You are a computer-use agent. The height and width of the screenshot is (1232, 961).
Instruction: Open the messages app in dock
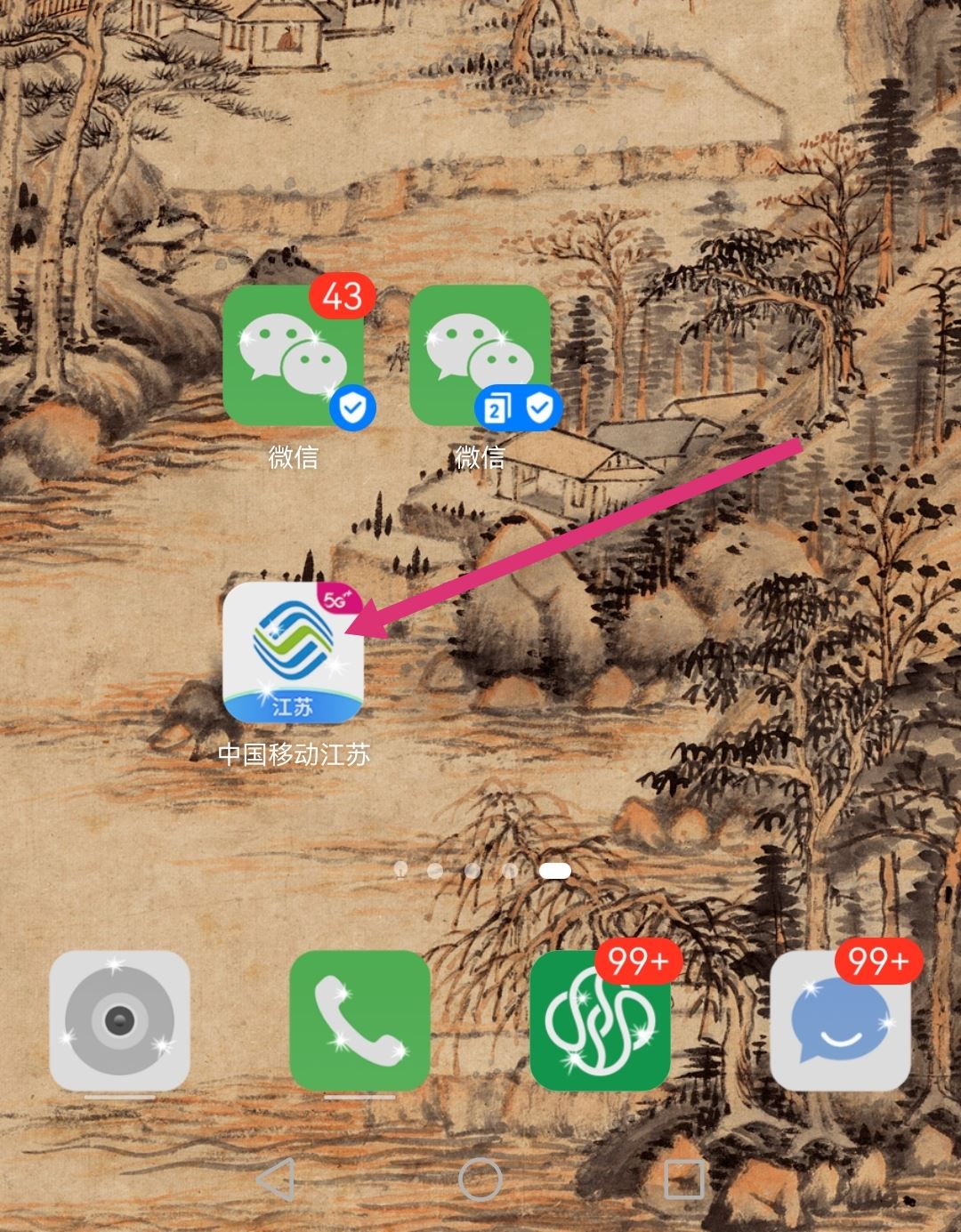(x=840, y=1020)
